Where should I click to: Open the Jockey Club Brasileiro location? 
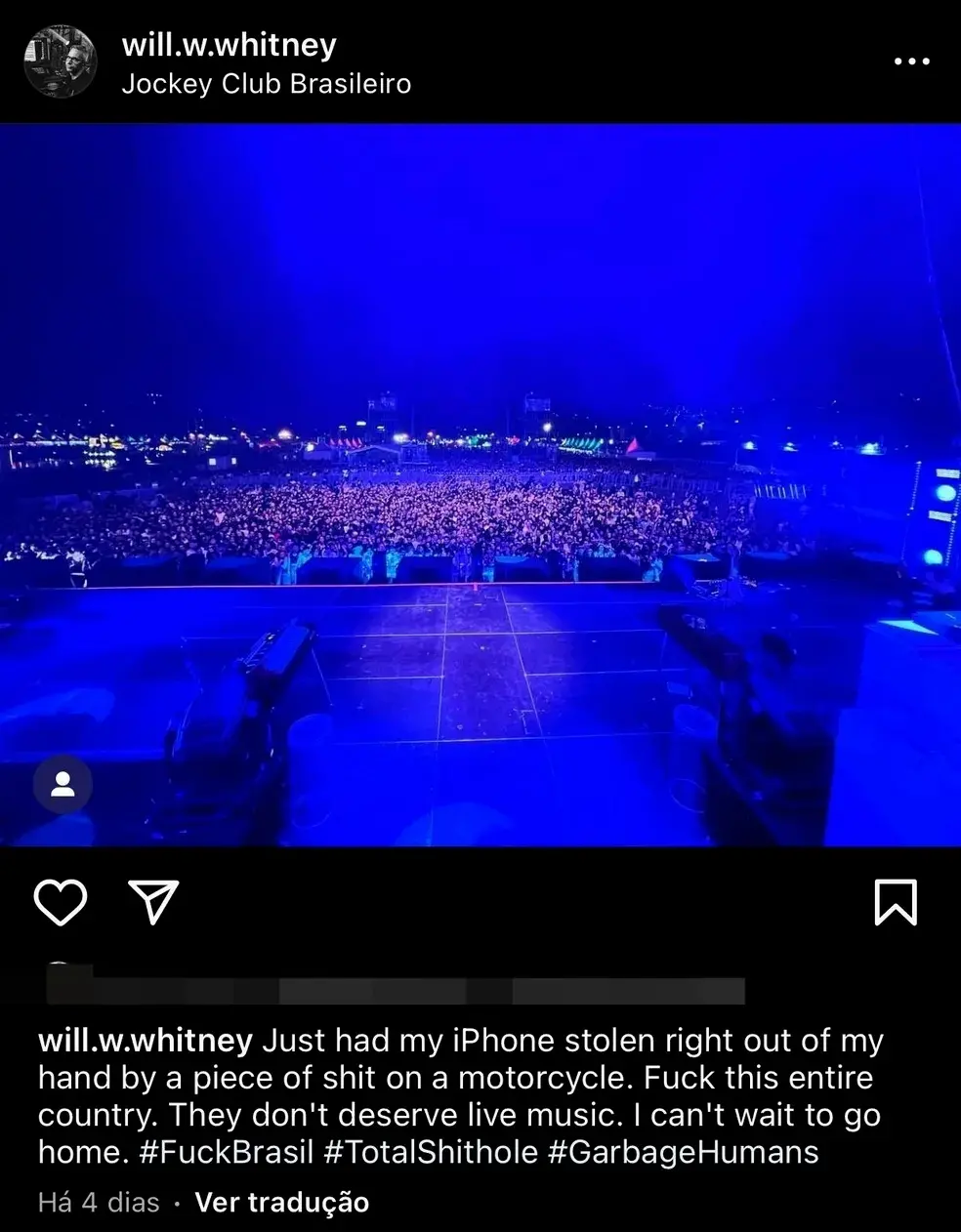266,84
